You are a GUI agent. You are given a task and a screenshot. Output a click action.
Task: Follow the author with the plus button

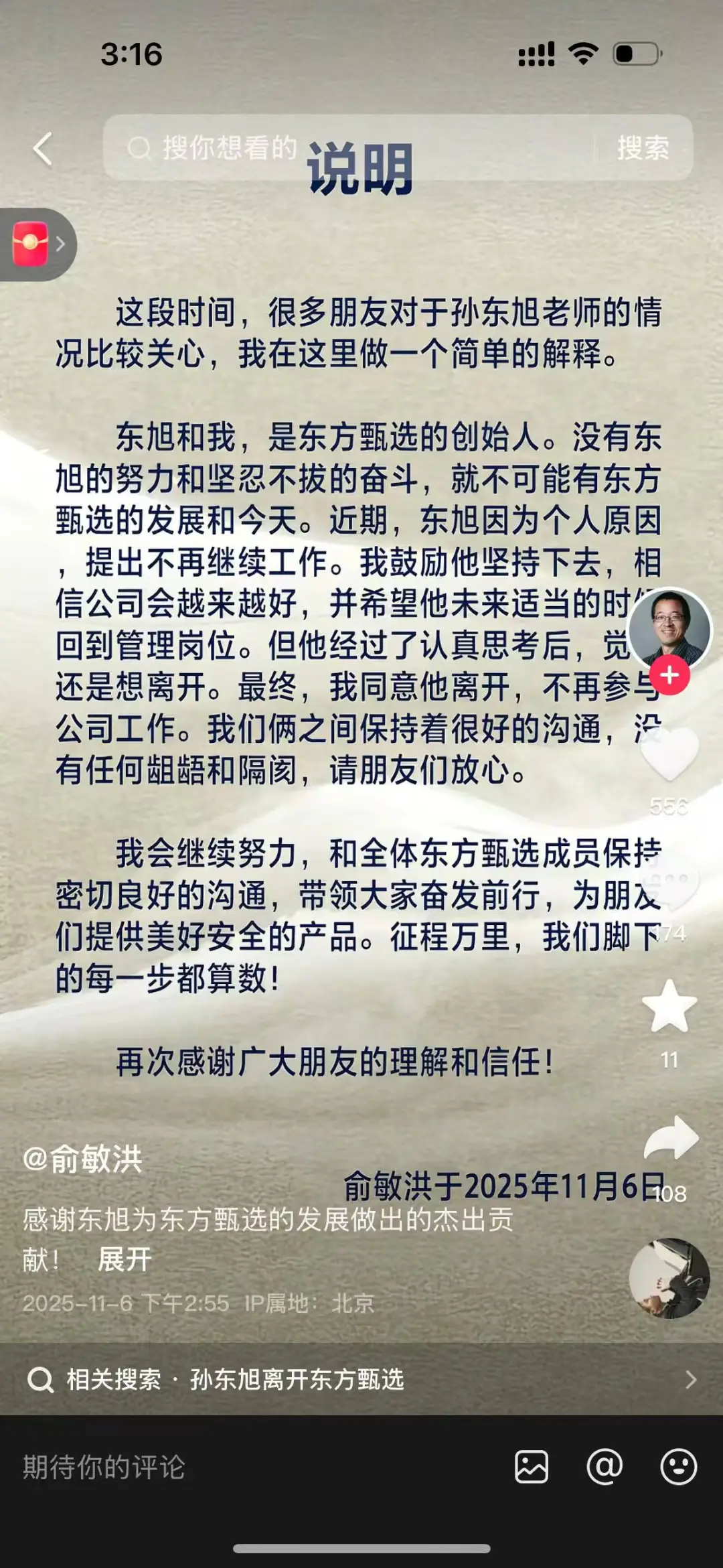(x=669, y=675)
